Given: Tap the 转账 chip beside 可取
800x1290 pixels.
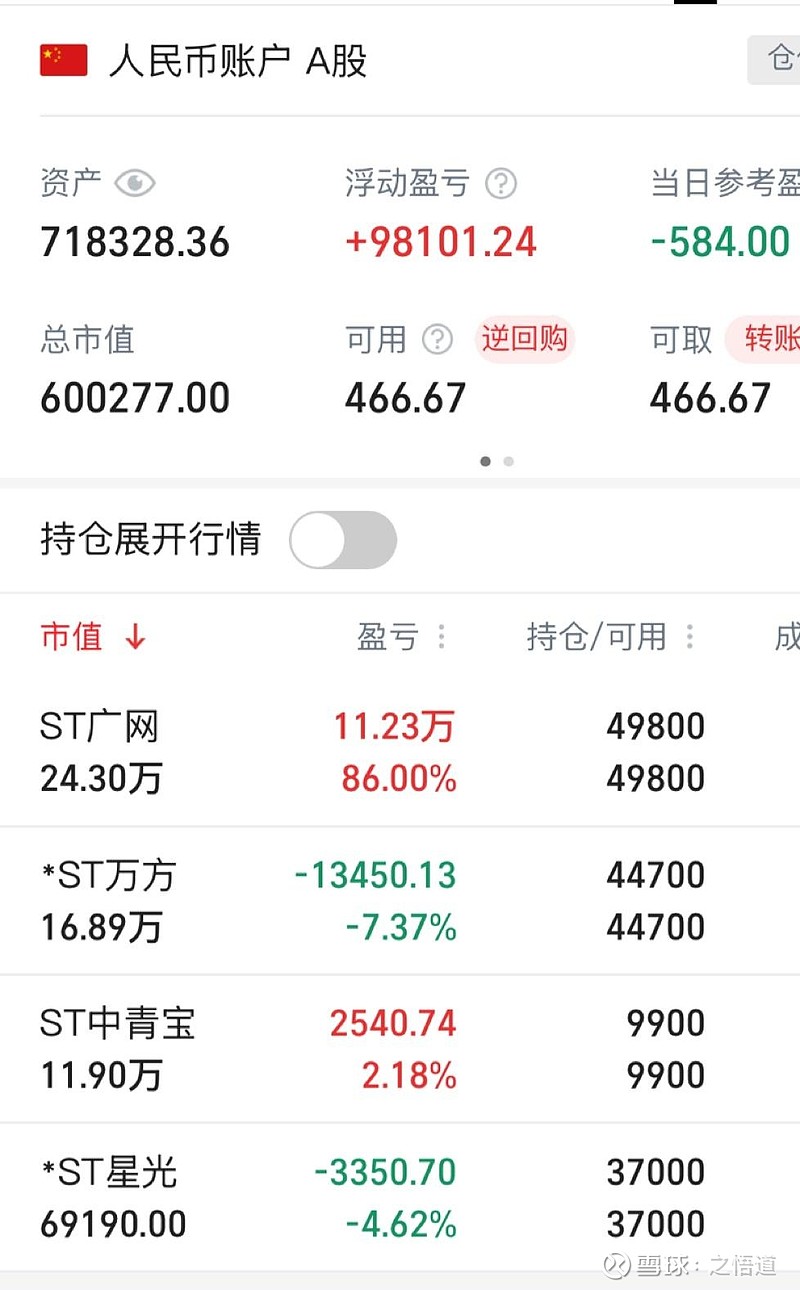Looking at the screenshot, I should click(x=770, y=340).
